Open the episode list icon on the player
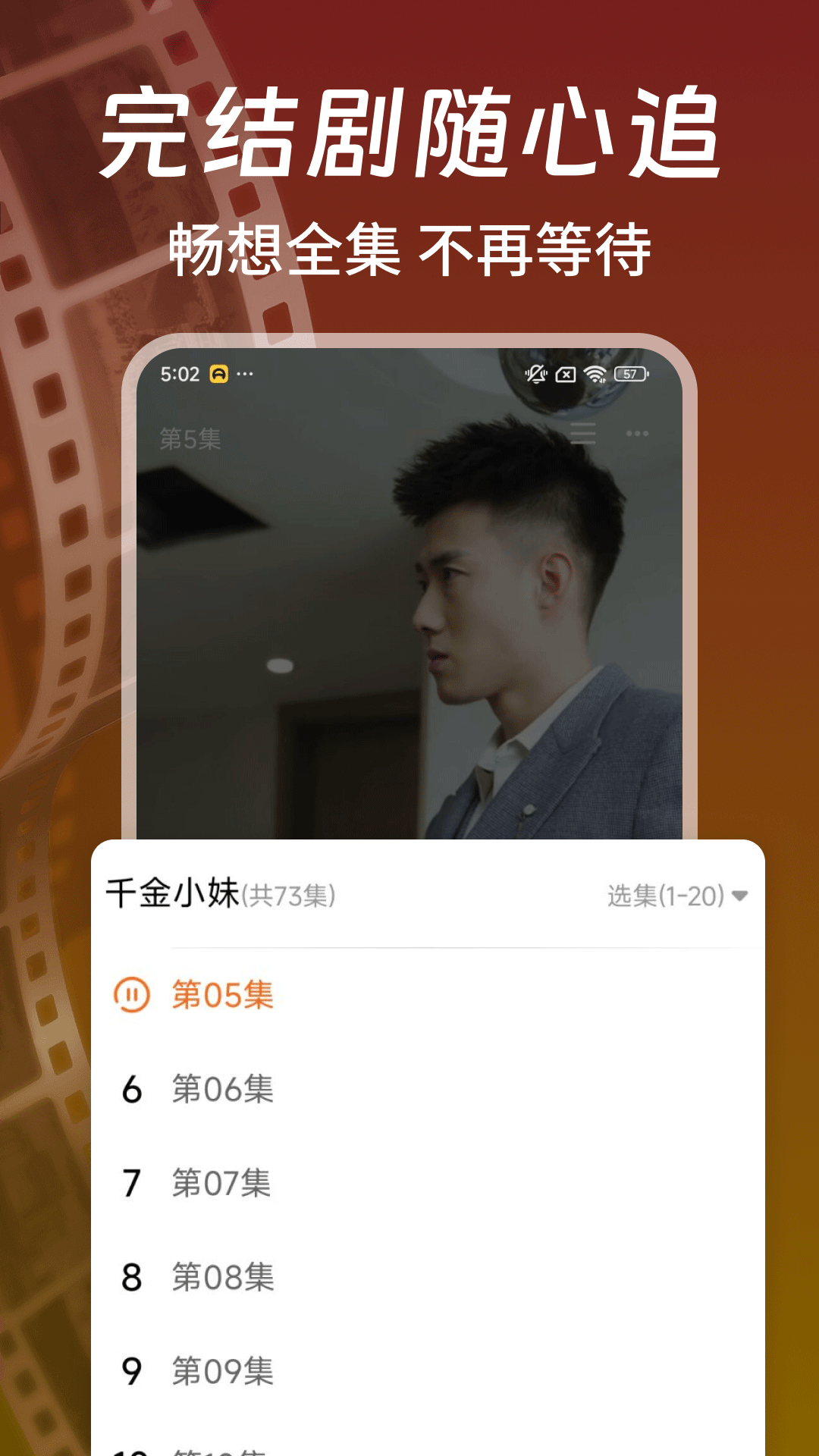This screenshot has height=1456, width=819. pyautogui.click(x=582, y=433)
